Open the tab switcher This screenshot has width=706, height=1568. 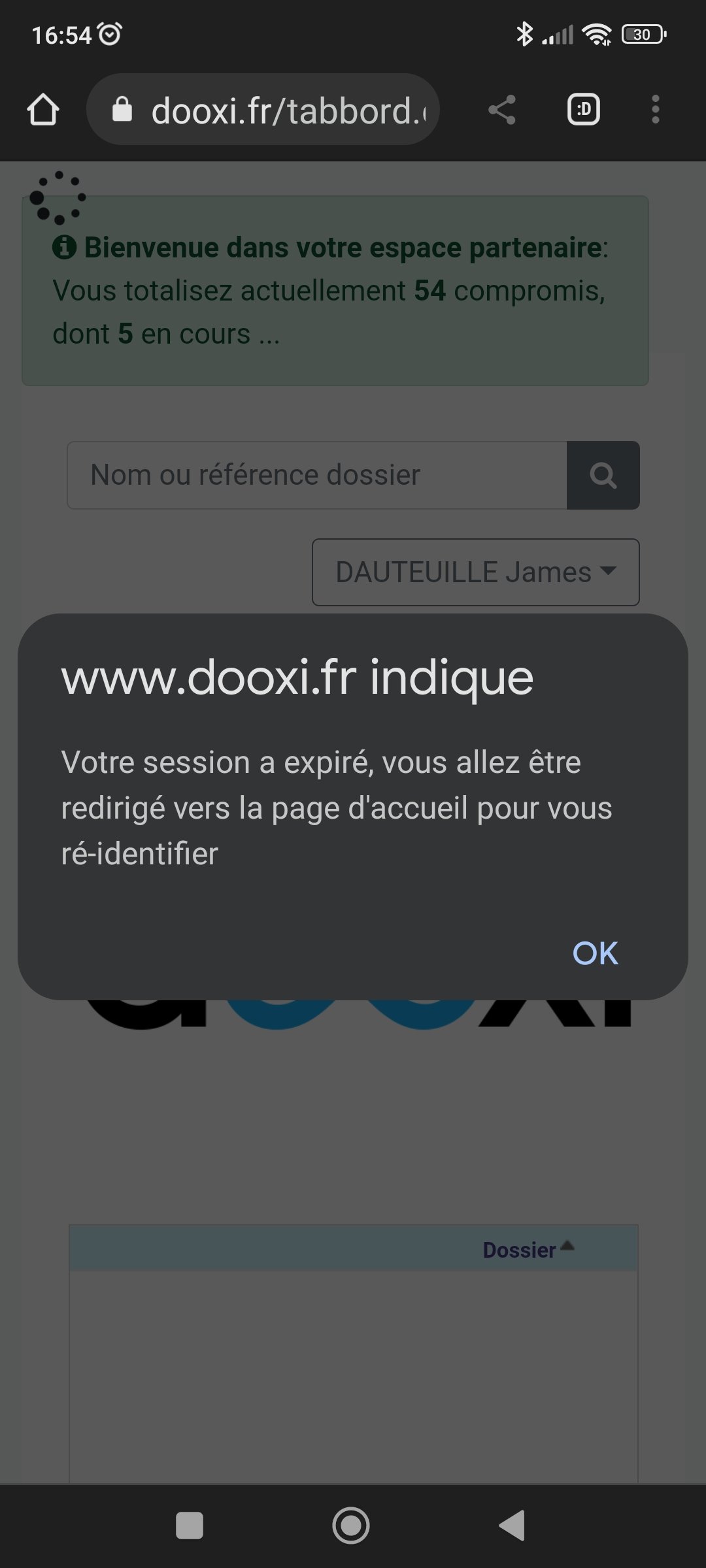pyautogui.click(x=583, y=109)
